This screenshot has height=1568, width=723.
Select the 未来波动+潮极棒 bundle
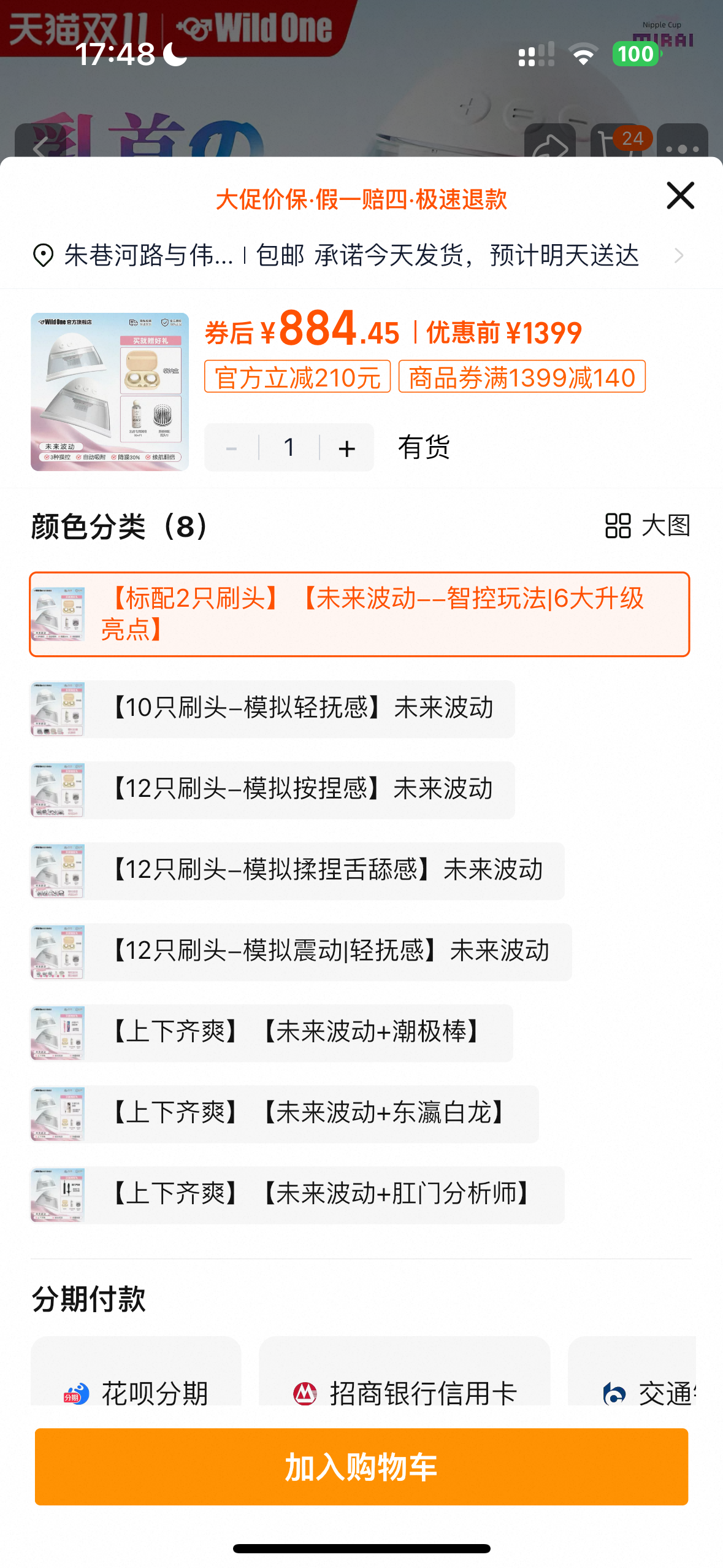pos(272,1032)
